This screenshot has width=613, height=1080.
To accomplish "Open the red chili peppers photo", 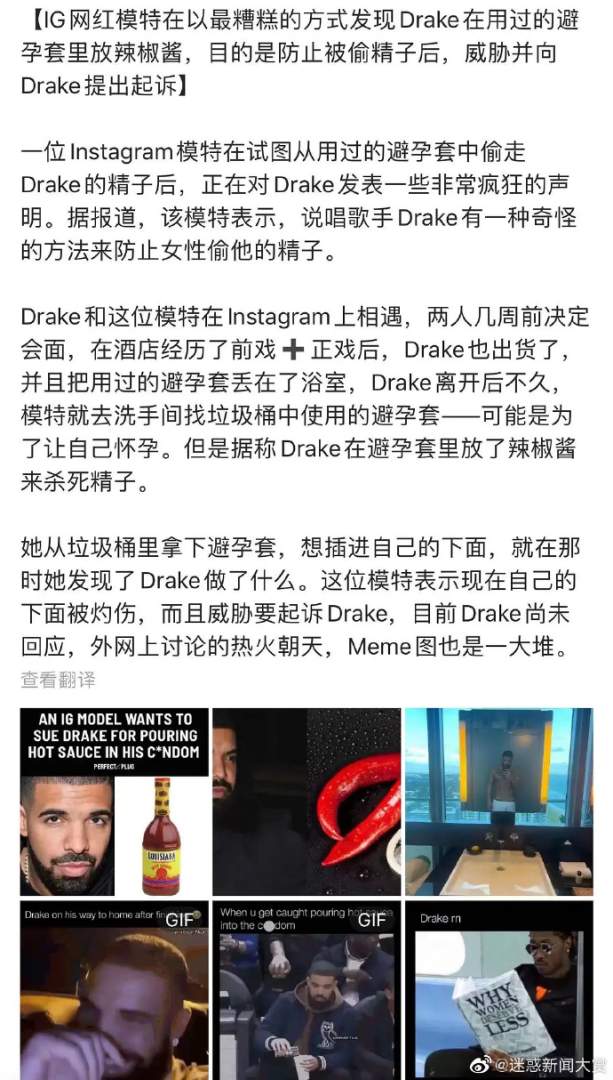I will (x=306, y=802).
